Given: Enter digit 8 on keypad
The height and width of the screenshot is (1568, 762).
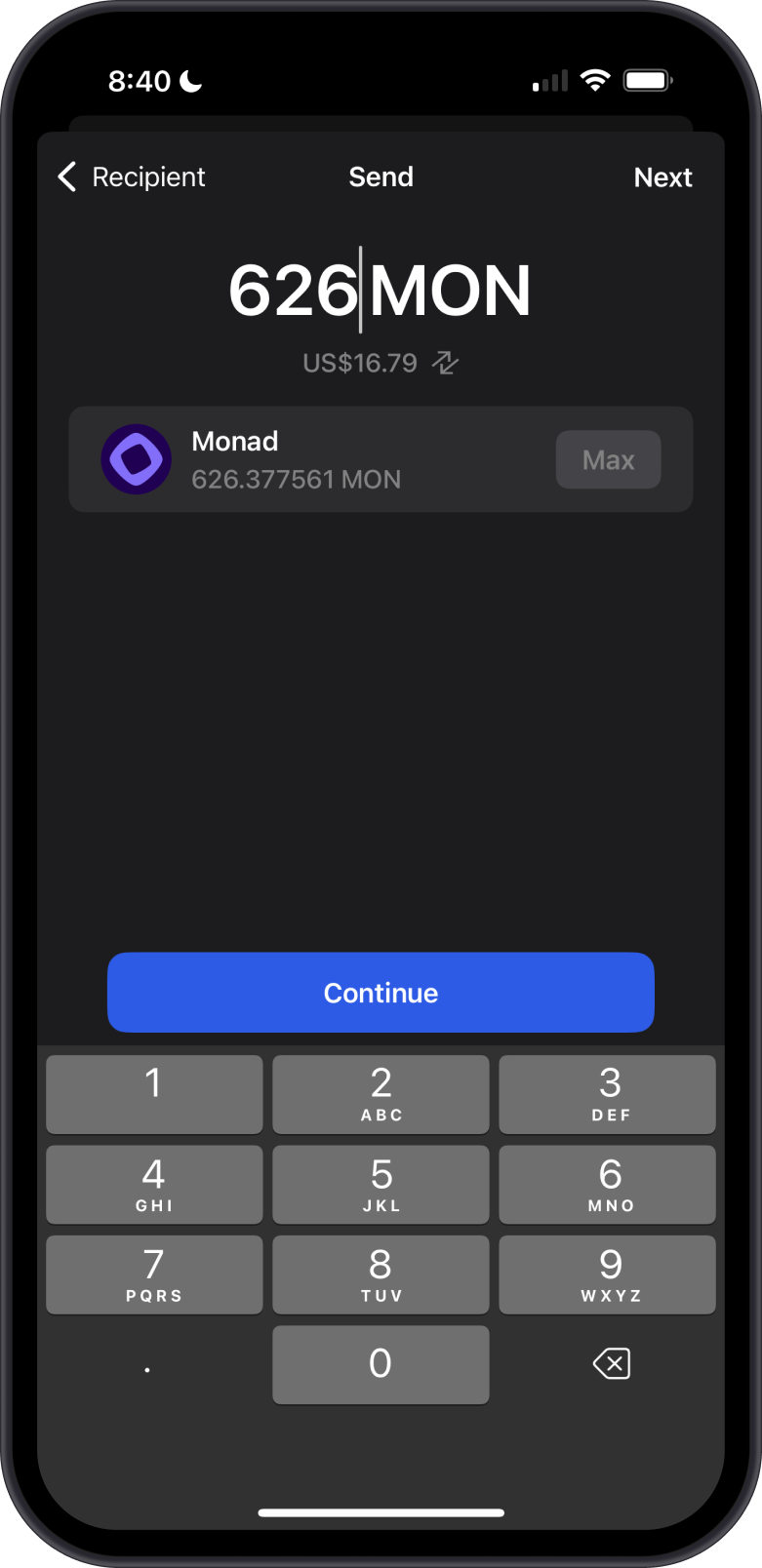Looking at the screenshot, I should click(x=381, y=1274).
